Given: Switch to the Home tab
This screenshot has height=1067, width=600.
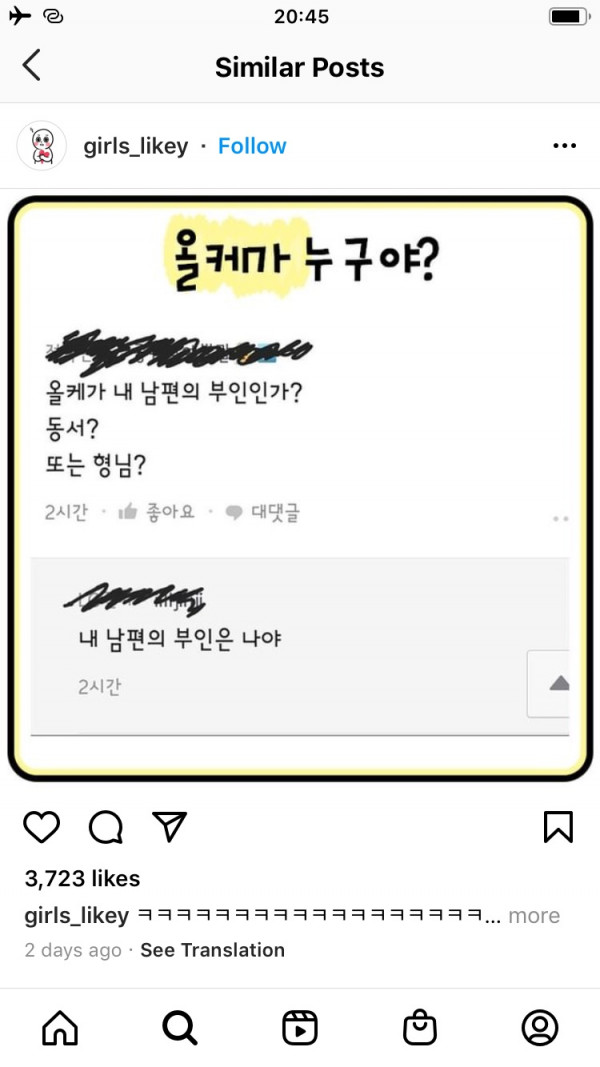Looking at the screenshot, I should click(x=60, y=1027).
